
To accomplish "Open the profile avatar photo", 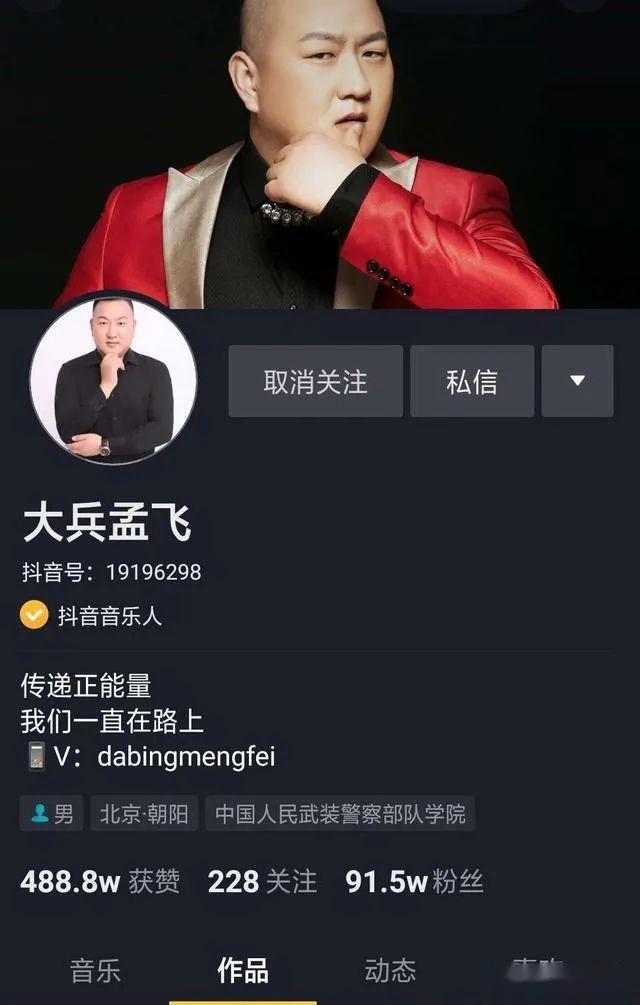I will click(x=113, y=379).
